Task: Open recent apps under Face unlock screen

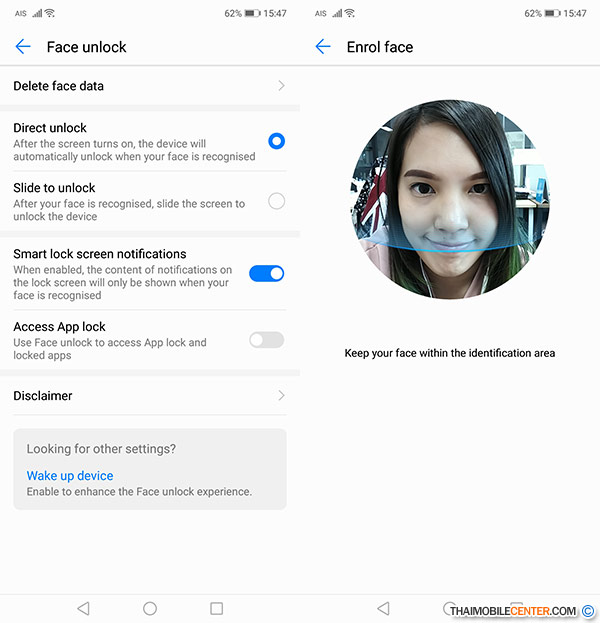Action: point(216,608)
